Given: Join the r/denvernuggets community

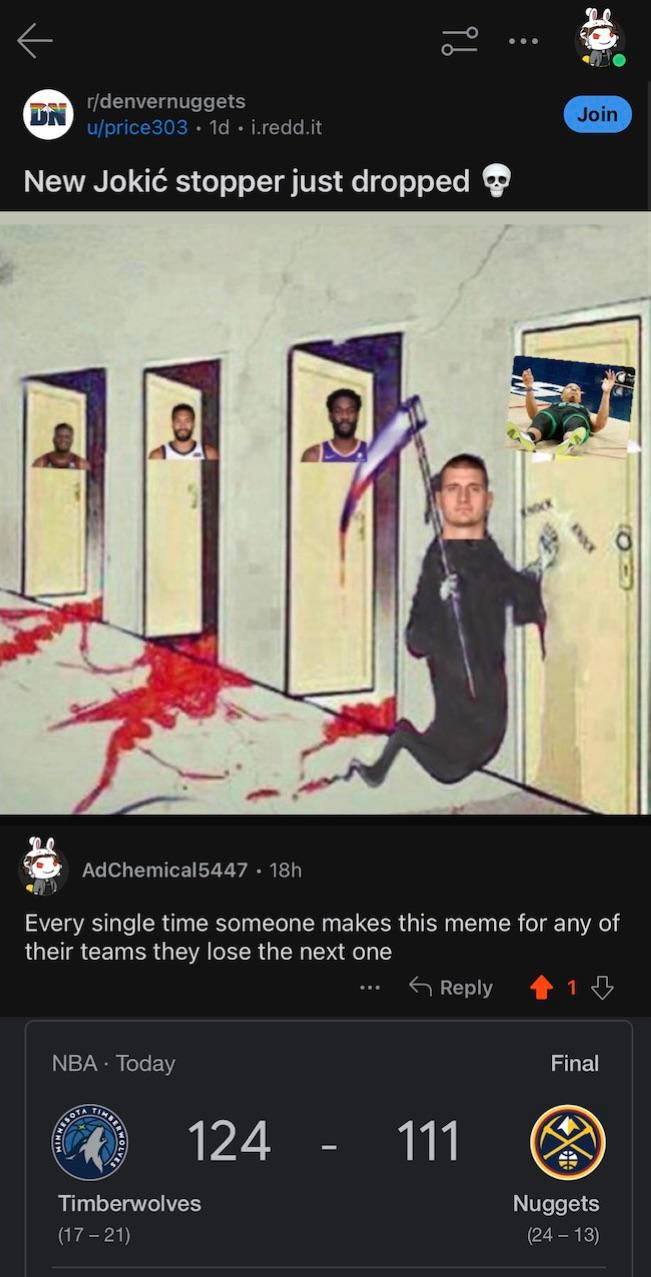Looking at the screenshot, I should click(x=597, y=114).
